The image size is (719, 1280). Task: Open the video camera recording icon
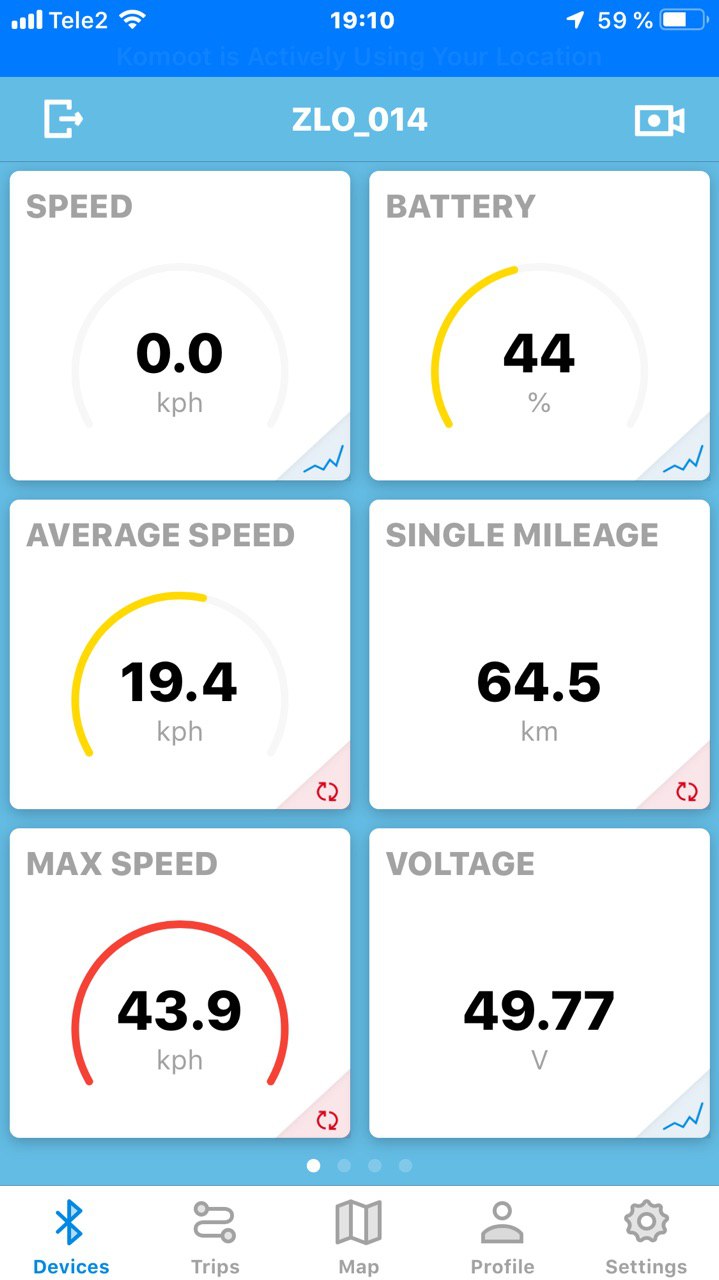[x=659, y=121]
